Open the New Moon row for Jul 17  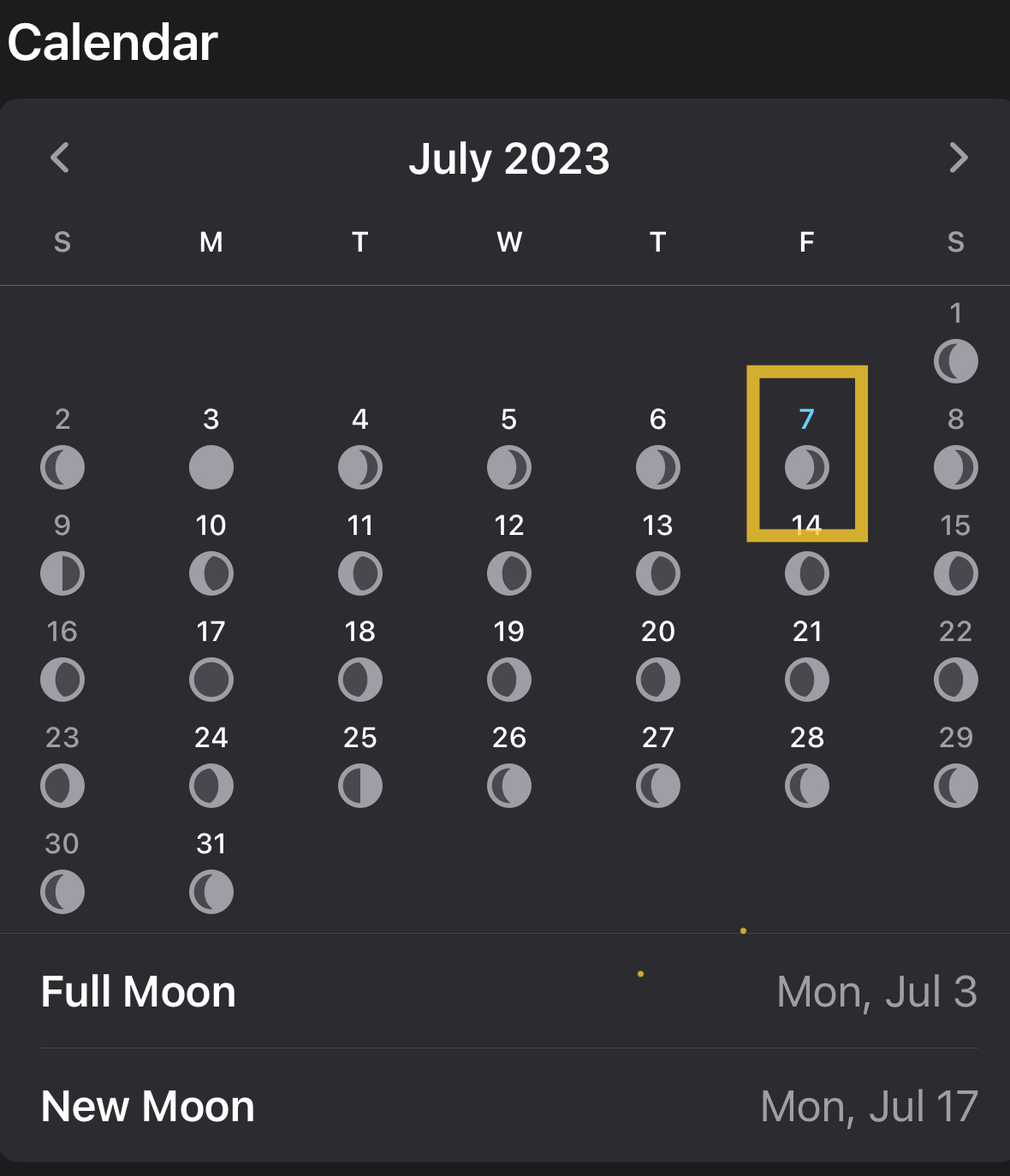click(x=508, y=1106)
